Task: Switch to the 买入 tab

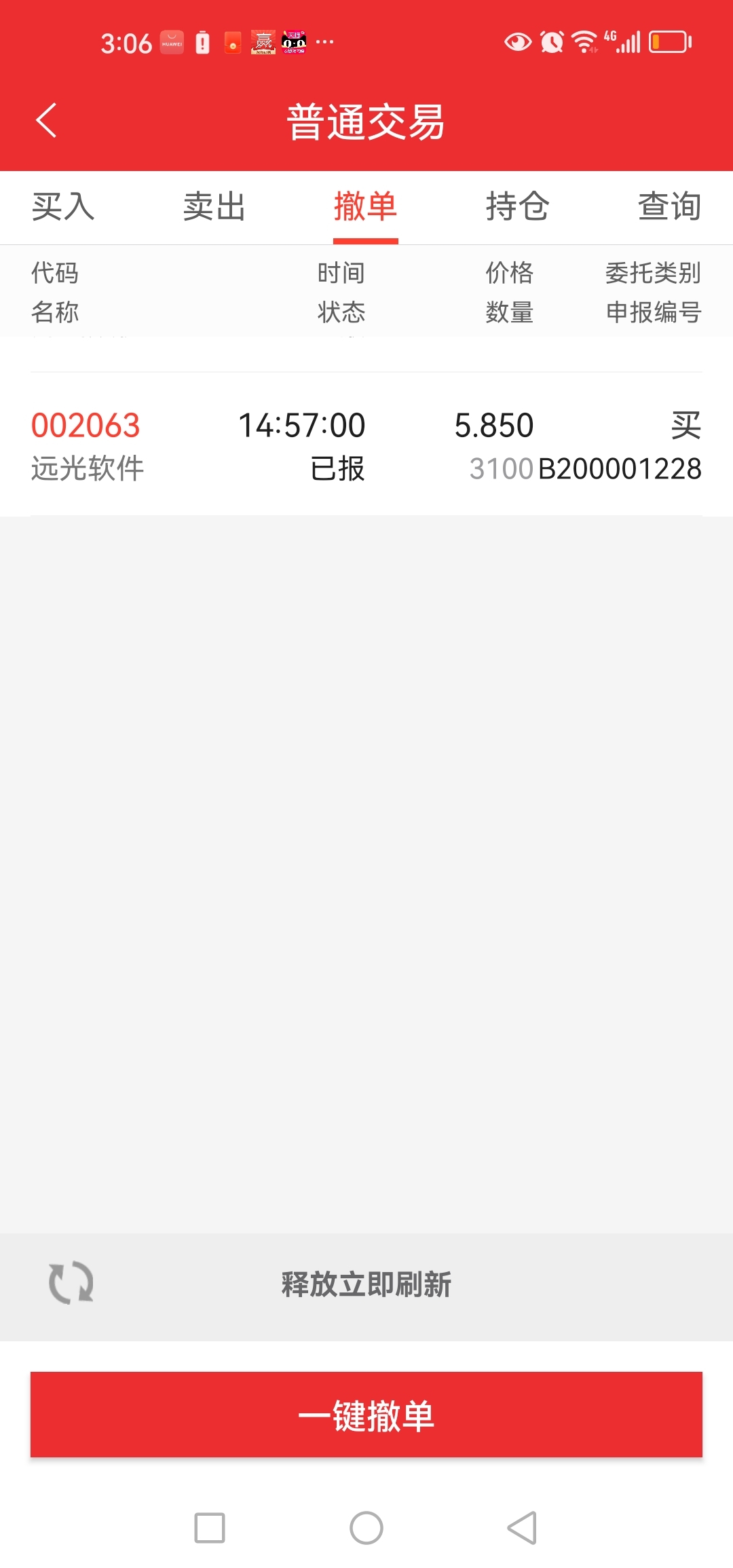Action: click(x=63, y=206)
